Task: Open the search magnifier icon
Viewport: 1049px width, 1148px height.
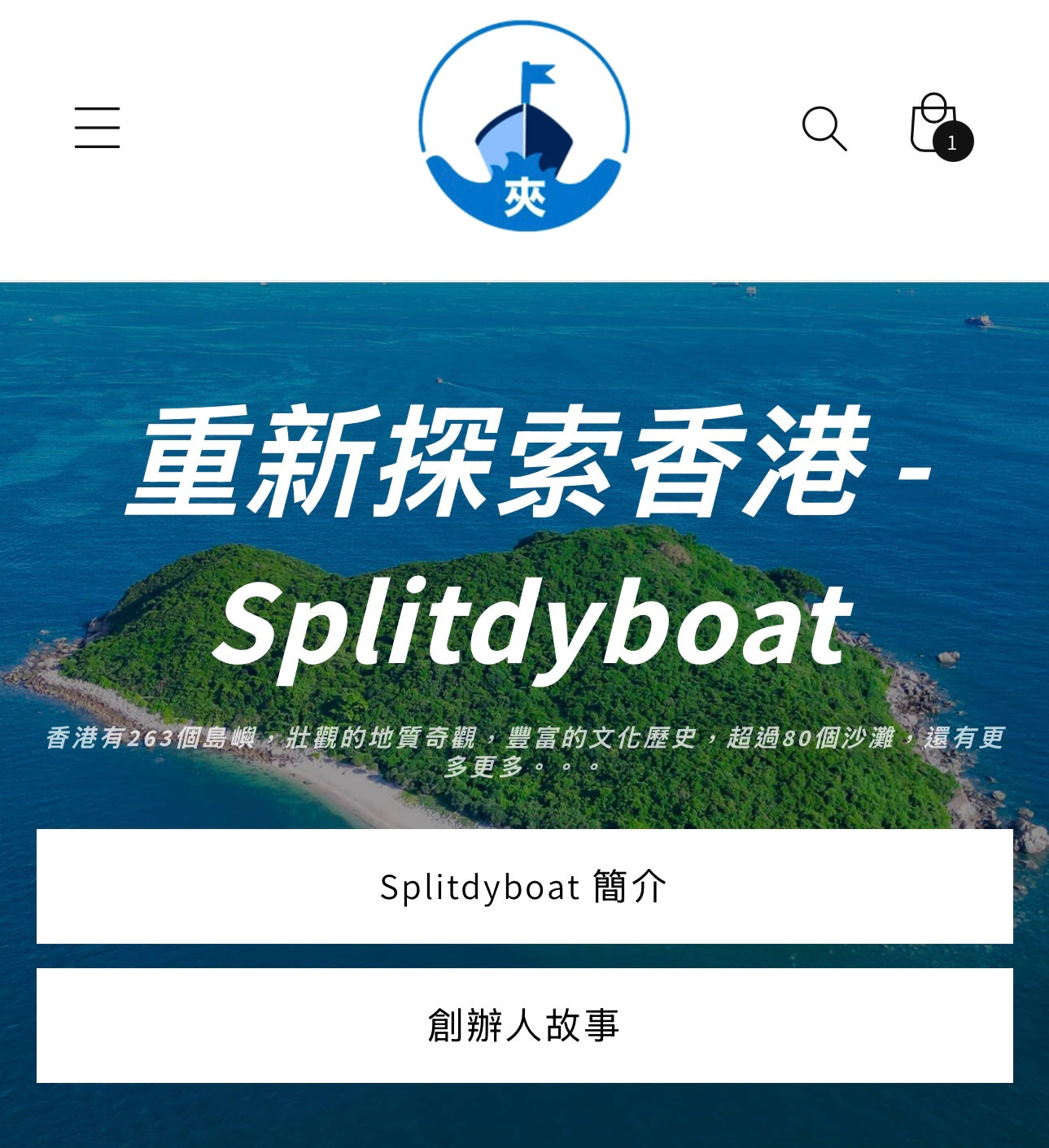Action: [x=824, y=128]
